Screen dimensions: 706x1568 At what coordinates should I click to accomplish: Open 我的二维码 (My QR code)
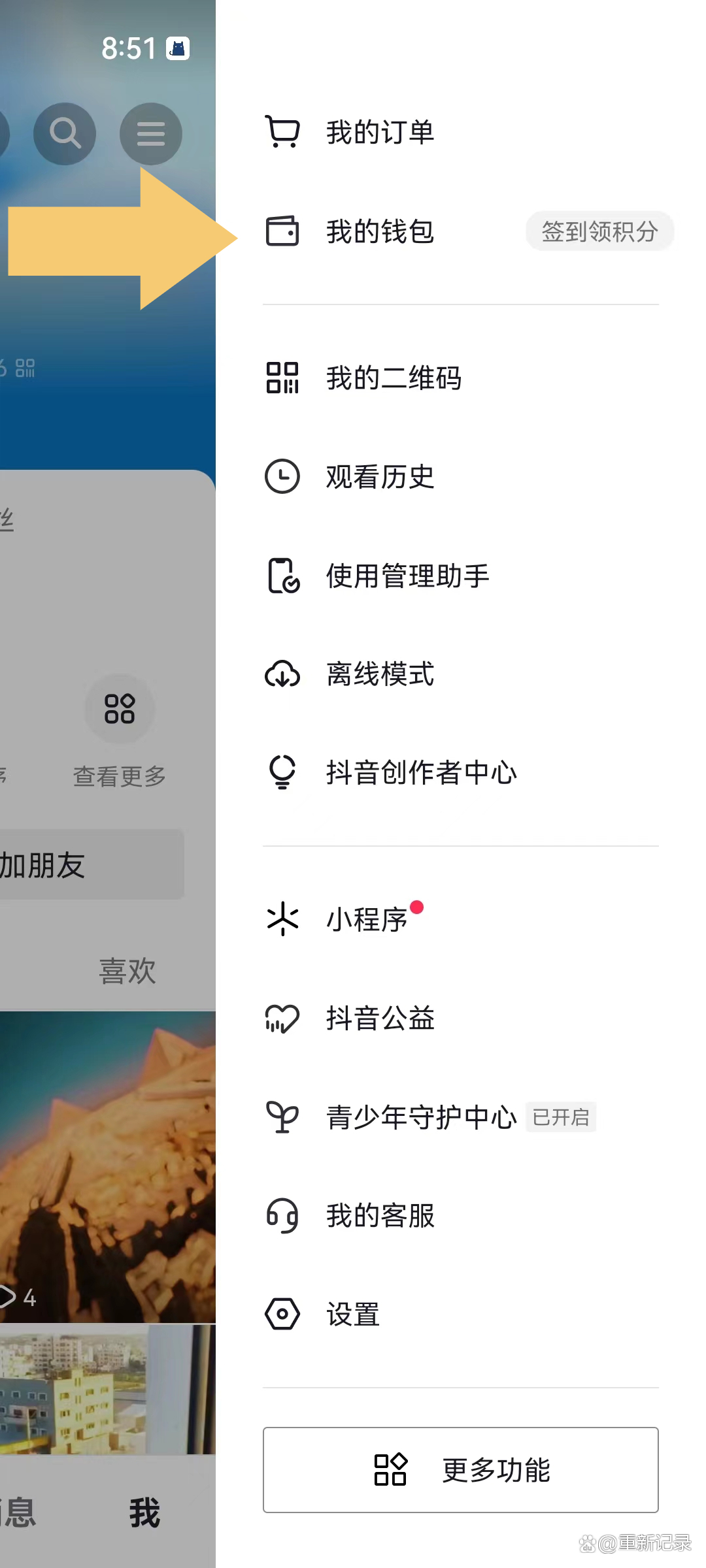coord(461,378)
